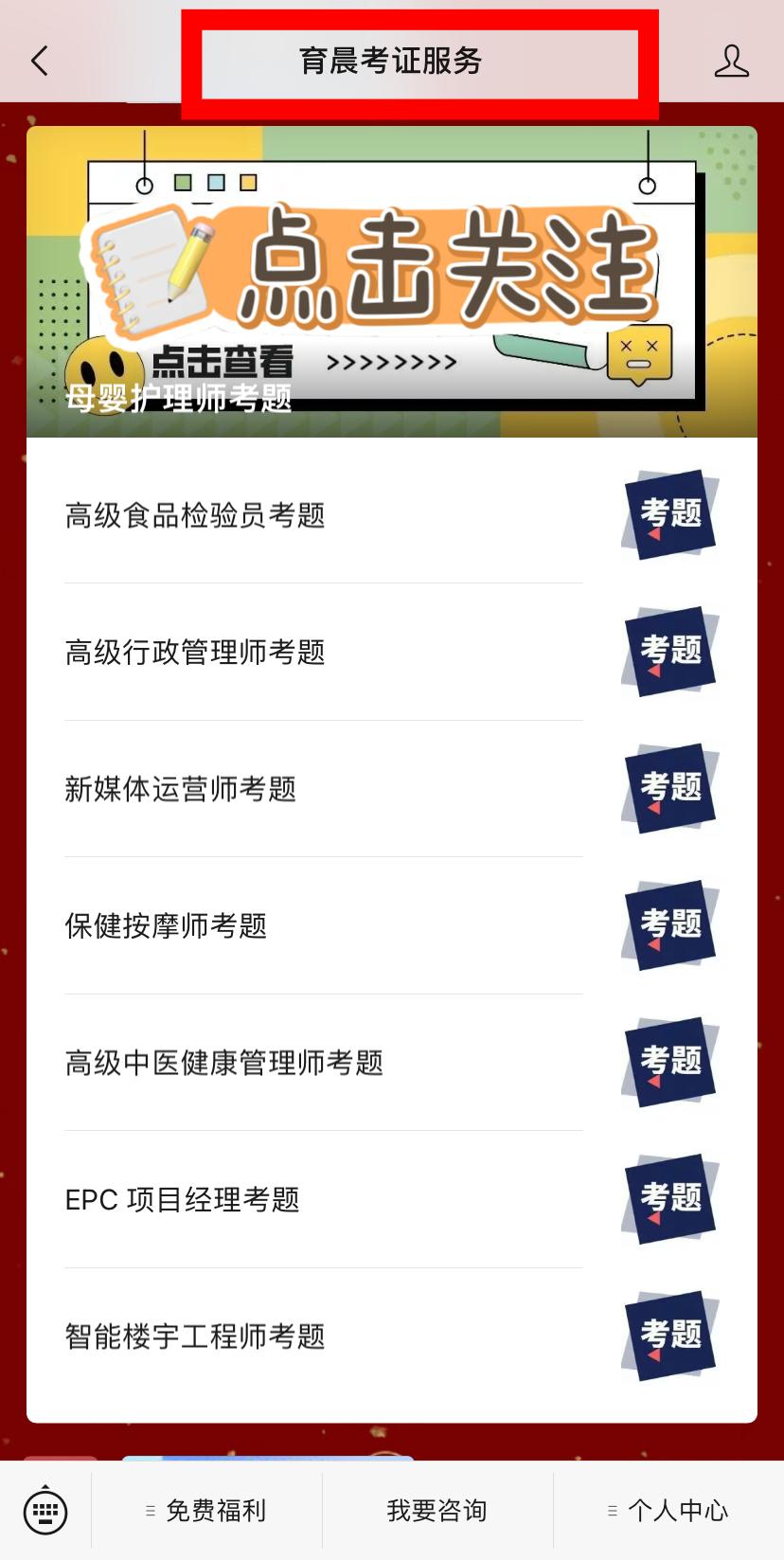The width and height of the screenshot is (784, 1560).
Task: Switch to keyboard input mode
Action: 45,1510
